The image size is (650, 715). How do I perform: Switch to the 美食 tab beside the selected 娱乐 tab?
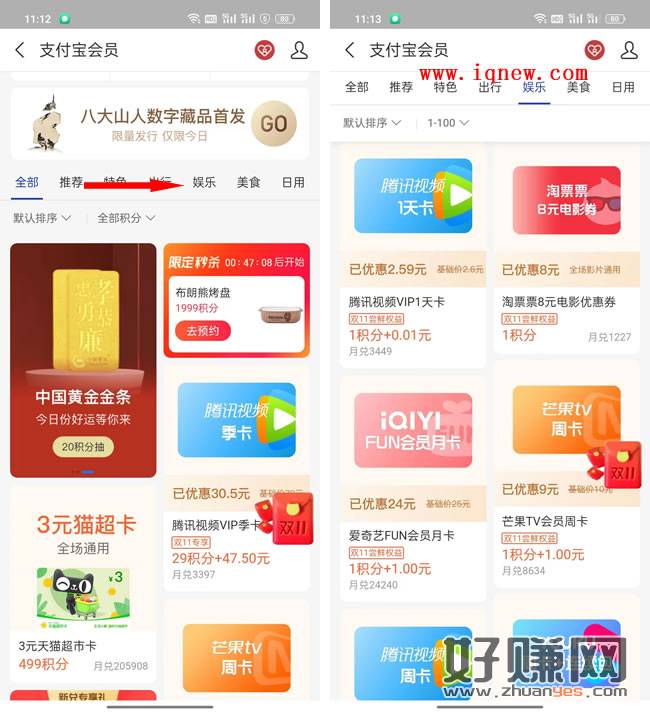[x=578, y=87]
